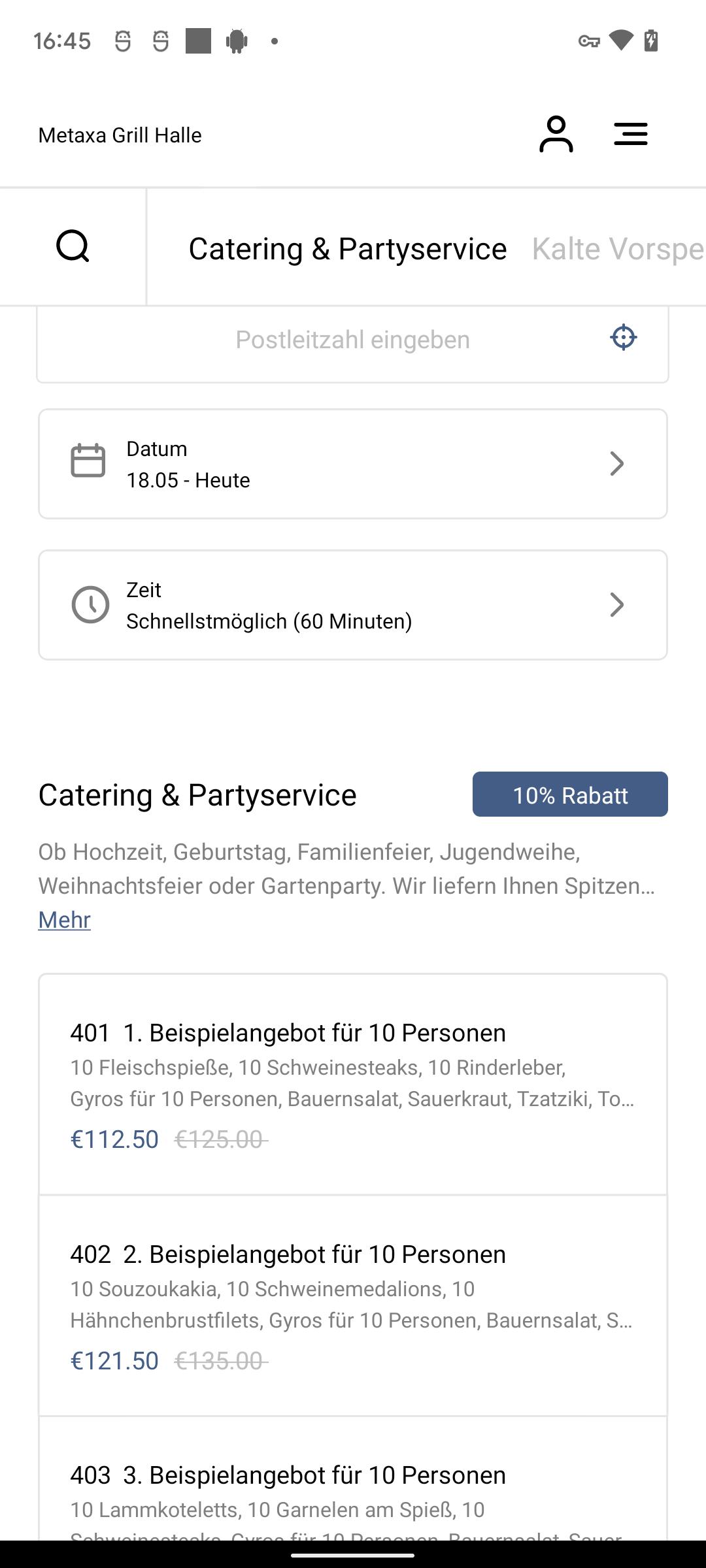Open the menu search icon
Viewport: 706px width, 1568px height.
coord(73,246)
